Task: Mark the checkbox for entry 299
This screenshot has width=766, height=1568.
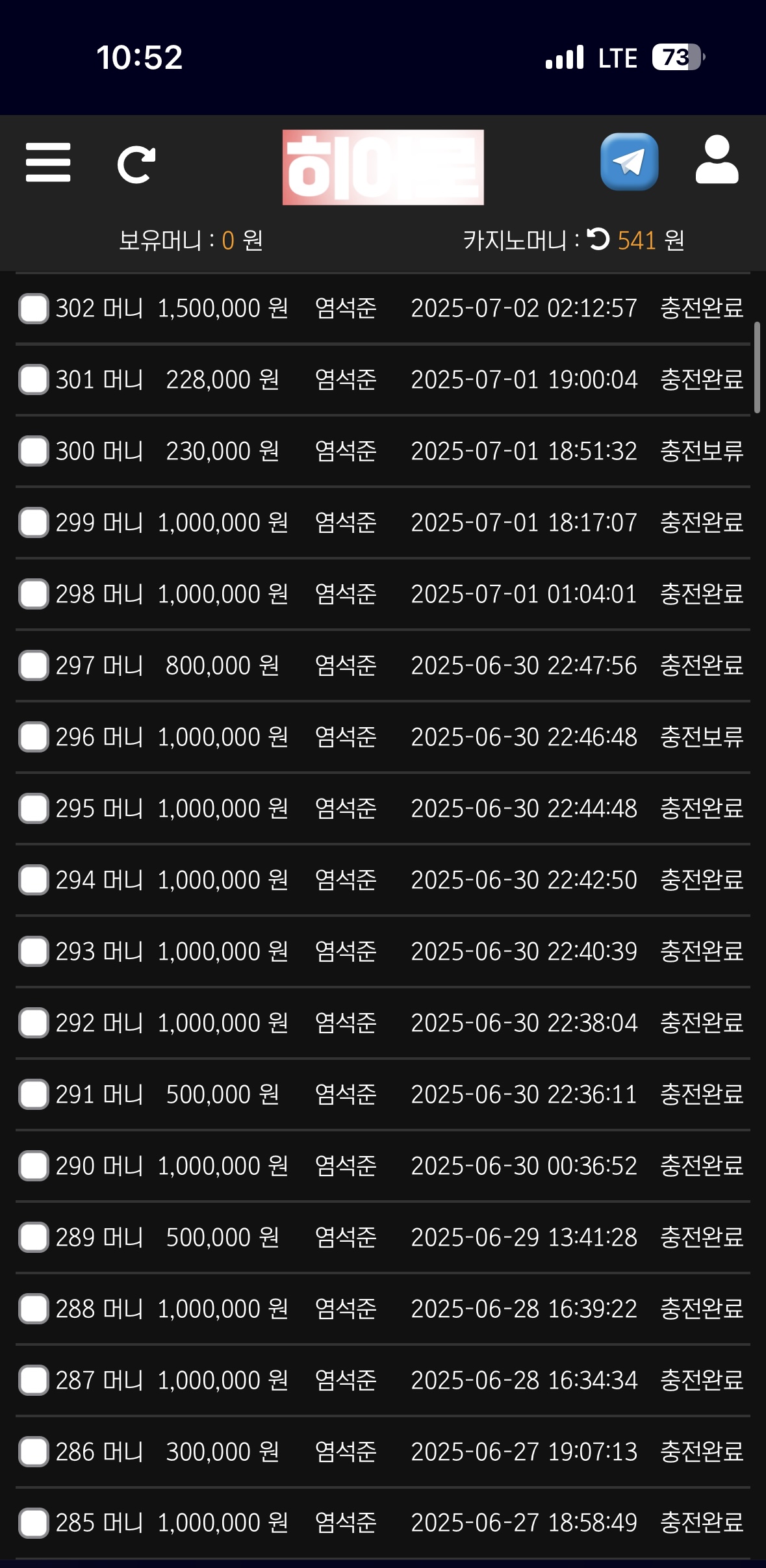Action: click(x=34, y=522)
